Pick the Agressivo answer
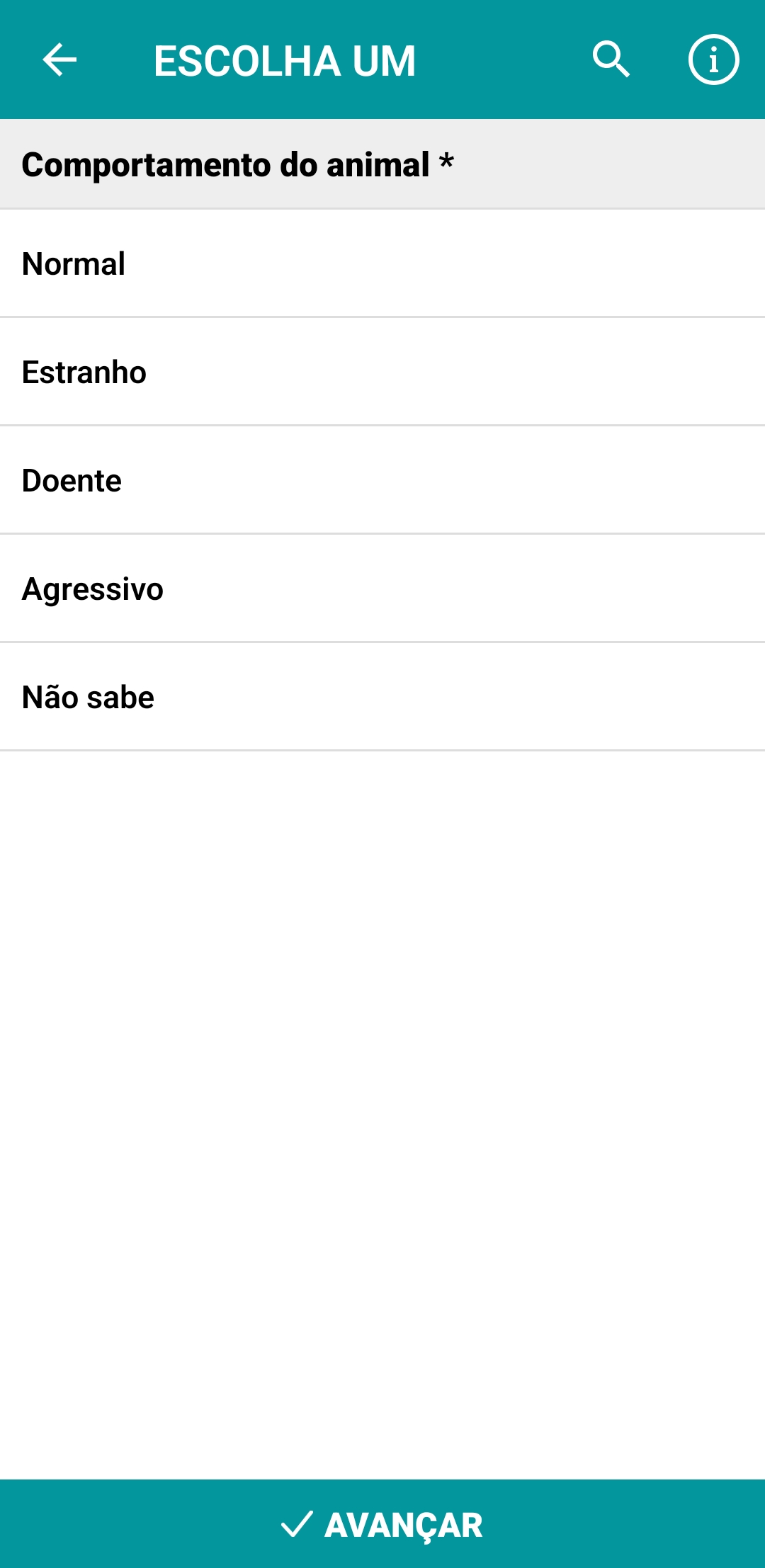The width and height of the screenshot is (765, 1568). point(382,588)
